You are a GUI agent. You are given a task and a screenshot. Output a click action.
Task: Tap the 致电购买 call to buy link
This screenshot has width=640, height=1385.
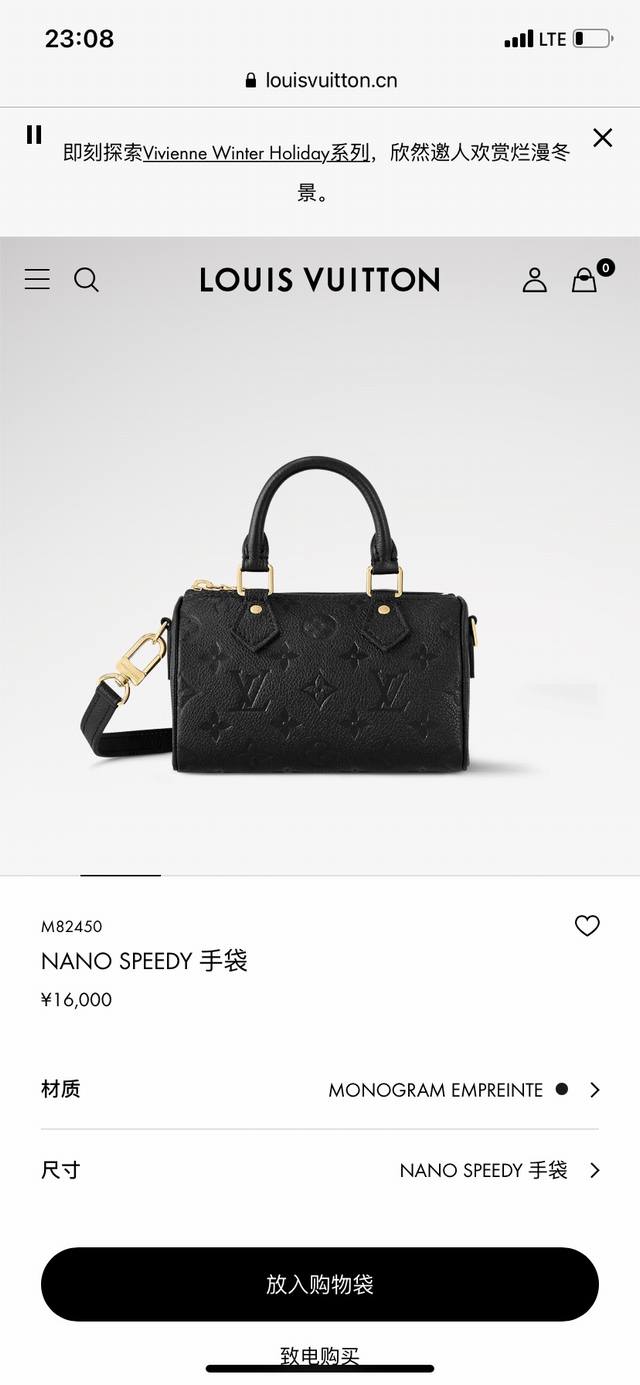pyautogui.click(x=320, y=1356)
